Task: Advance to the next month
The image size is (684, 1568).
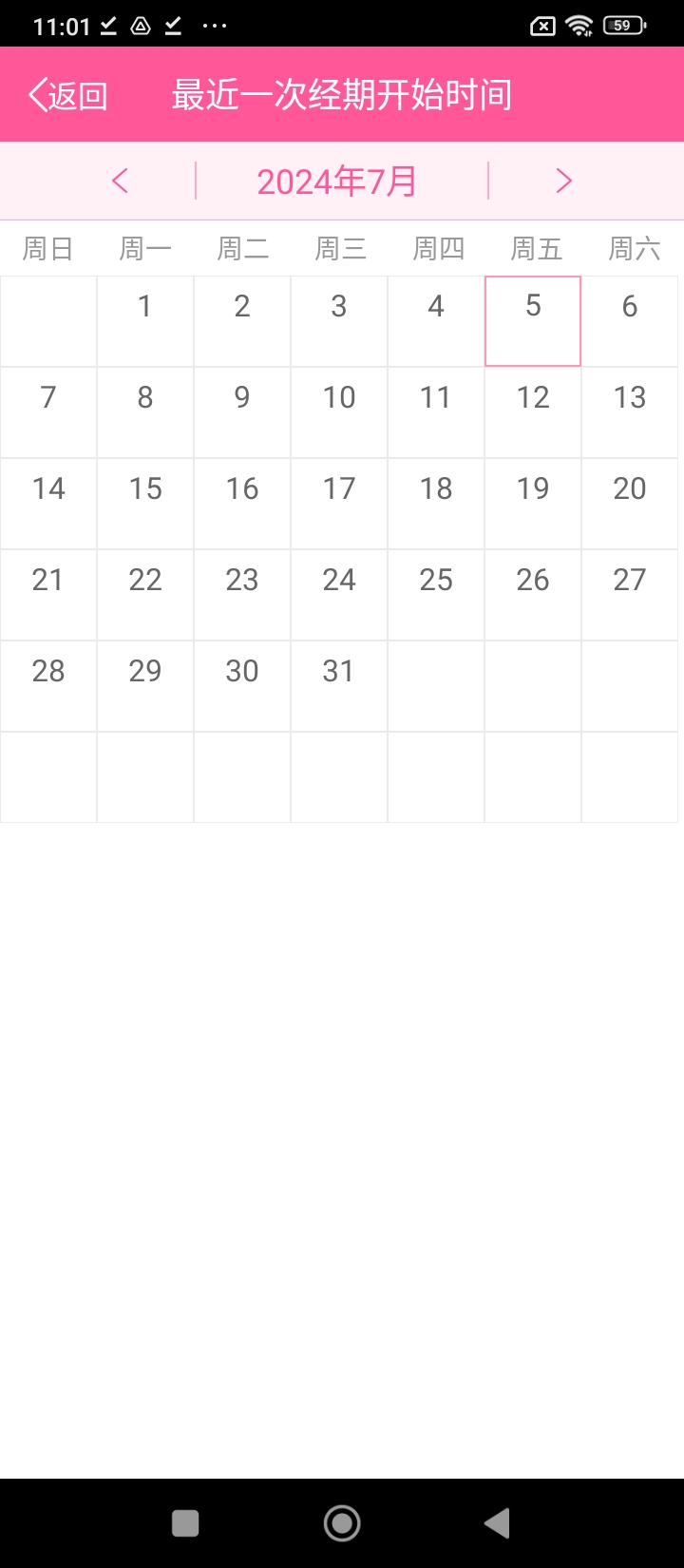Action: 563,181
